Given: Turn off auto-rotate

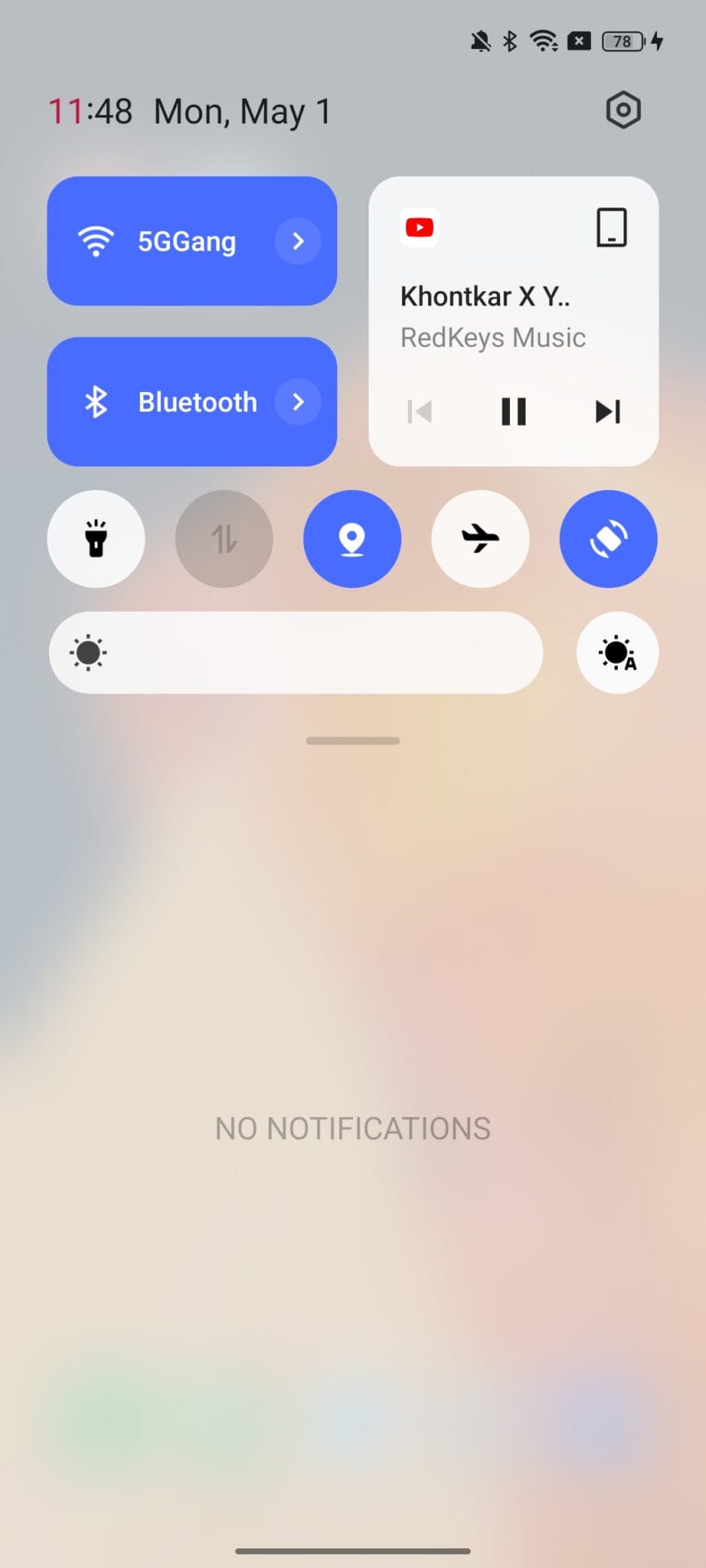Looking at the screenshot, I should (608, 539).
